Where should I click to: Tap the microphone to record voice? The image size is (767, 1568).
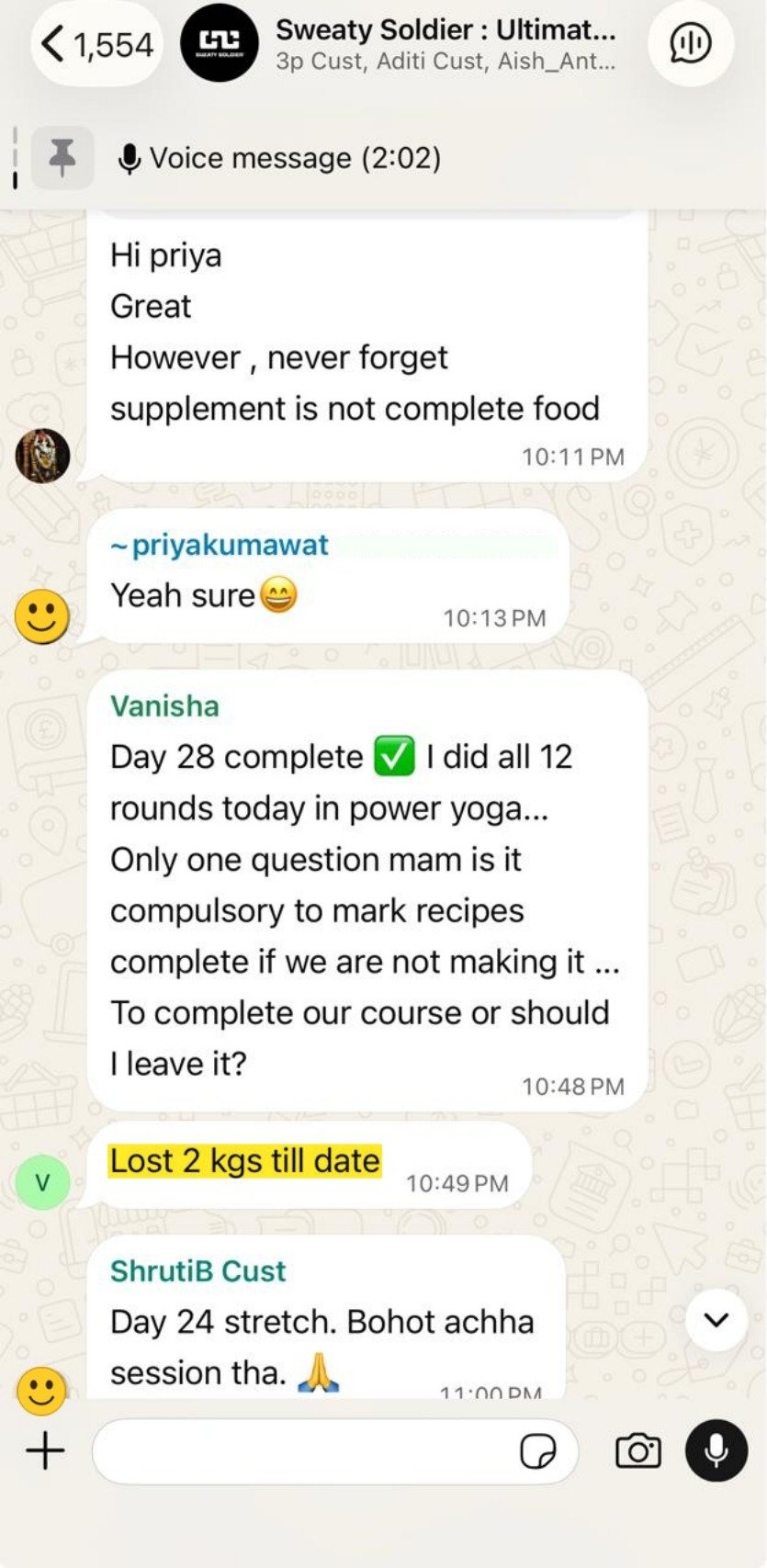716,1451
